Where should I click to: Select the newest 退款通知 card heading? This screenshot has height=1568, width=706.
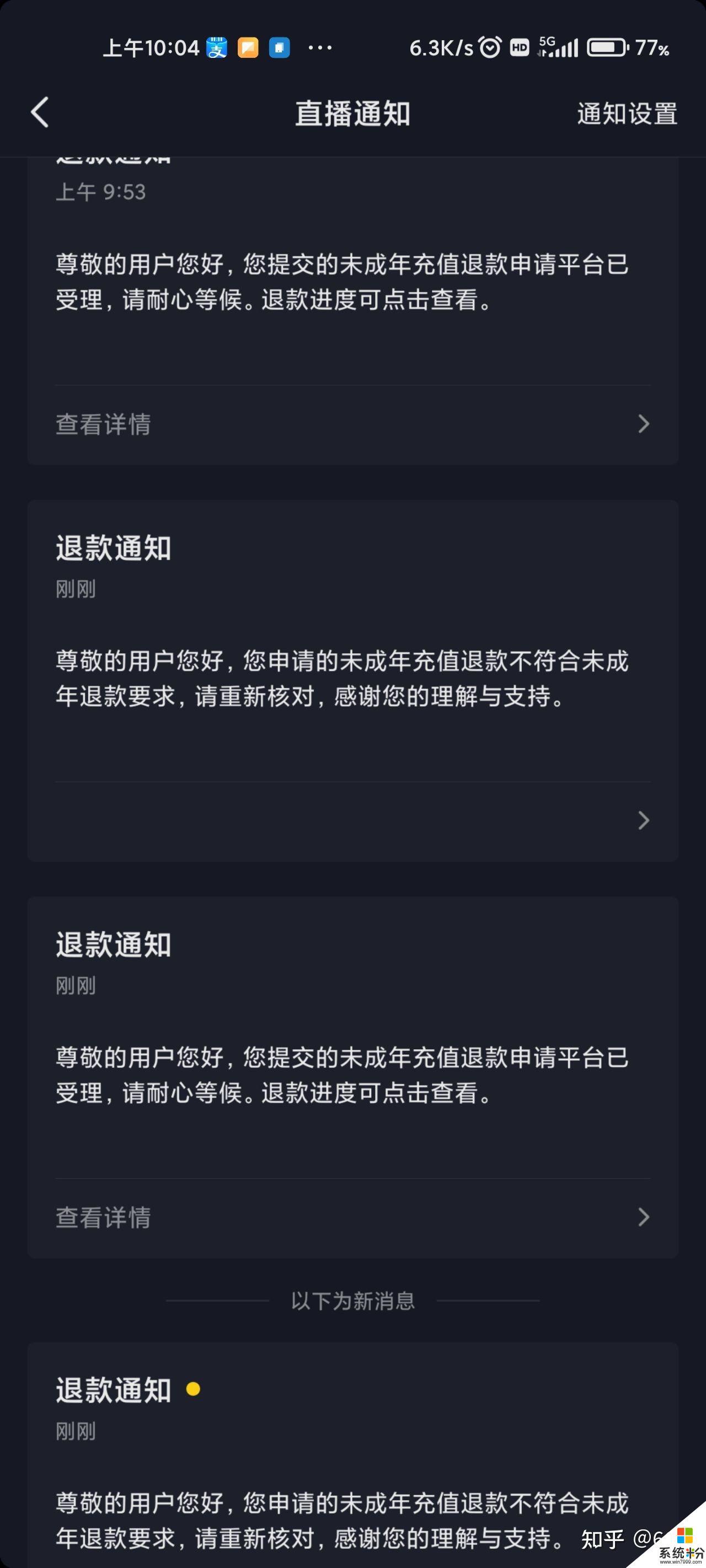click(113, 1390)
